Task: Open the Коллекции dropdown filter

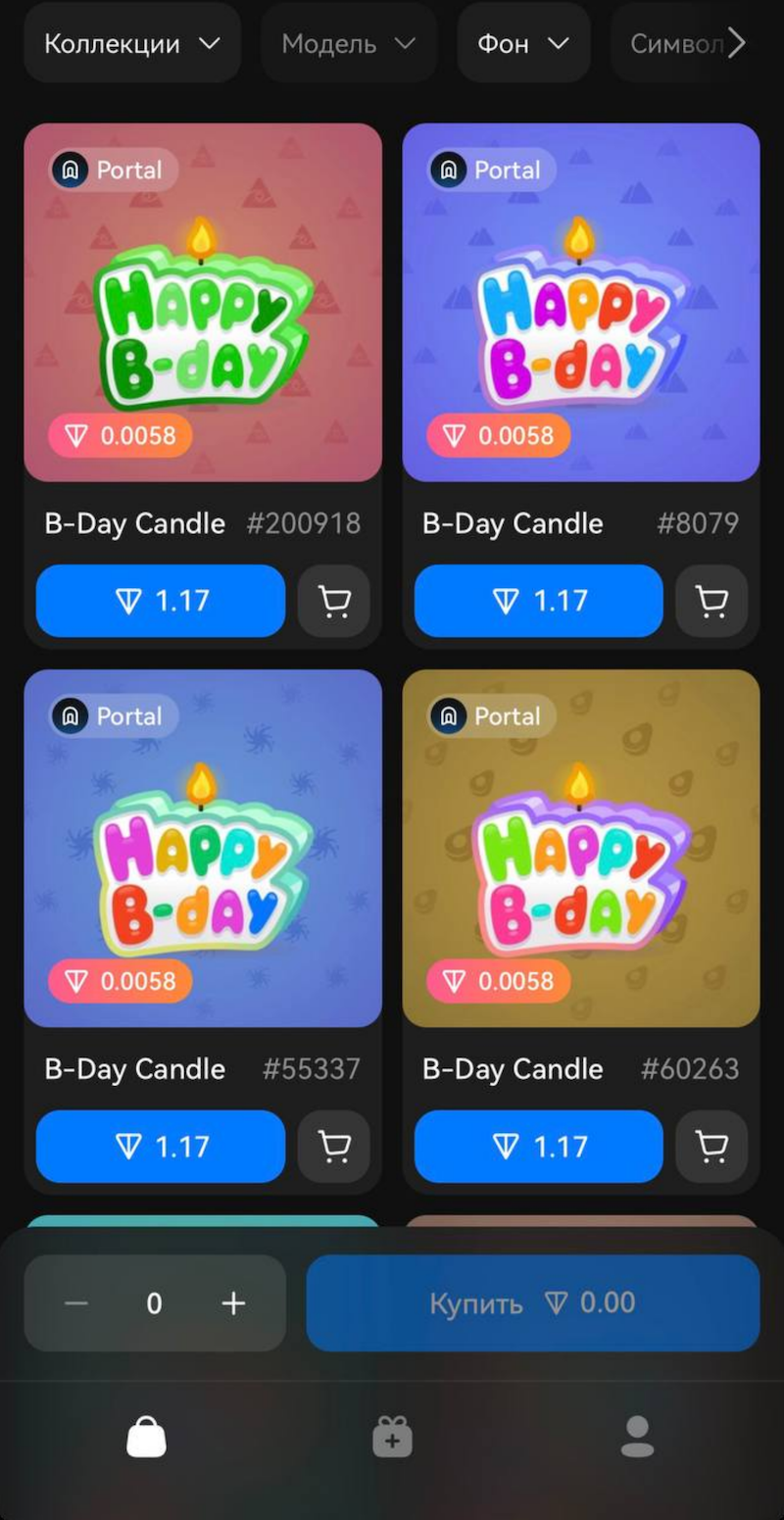Action: click(132, 44)
